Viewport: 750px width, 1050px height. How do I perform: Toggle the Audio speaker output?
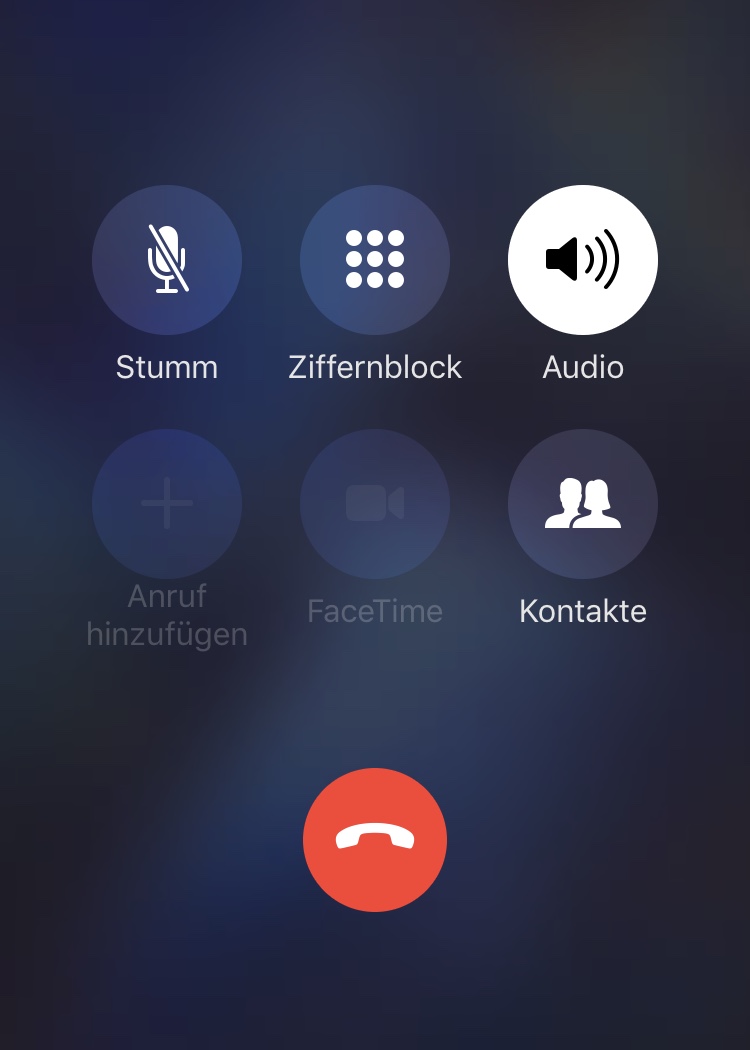point(583,260)
